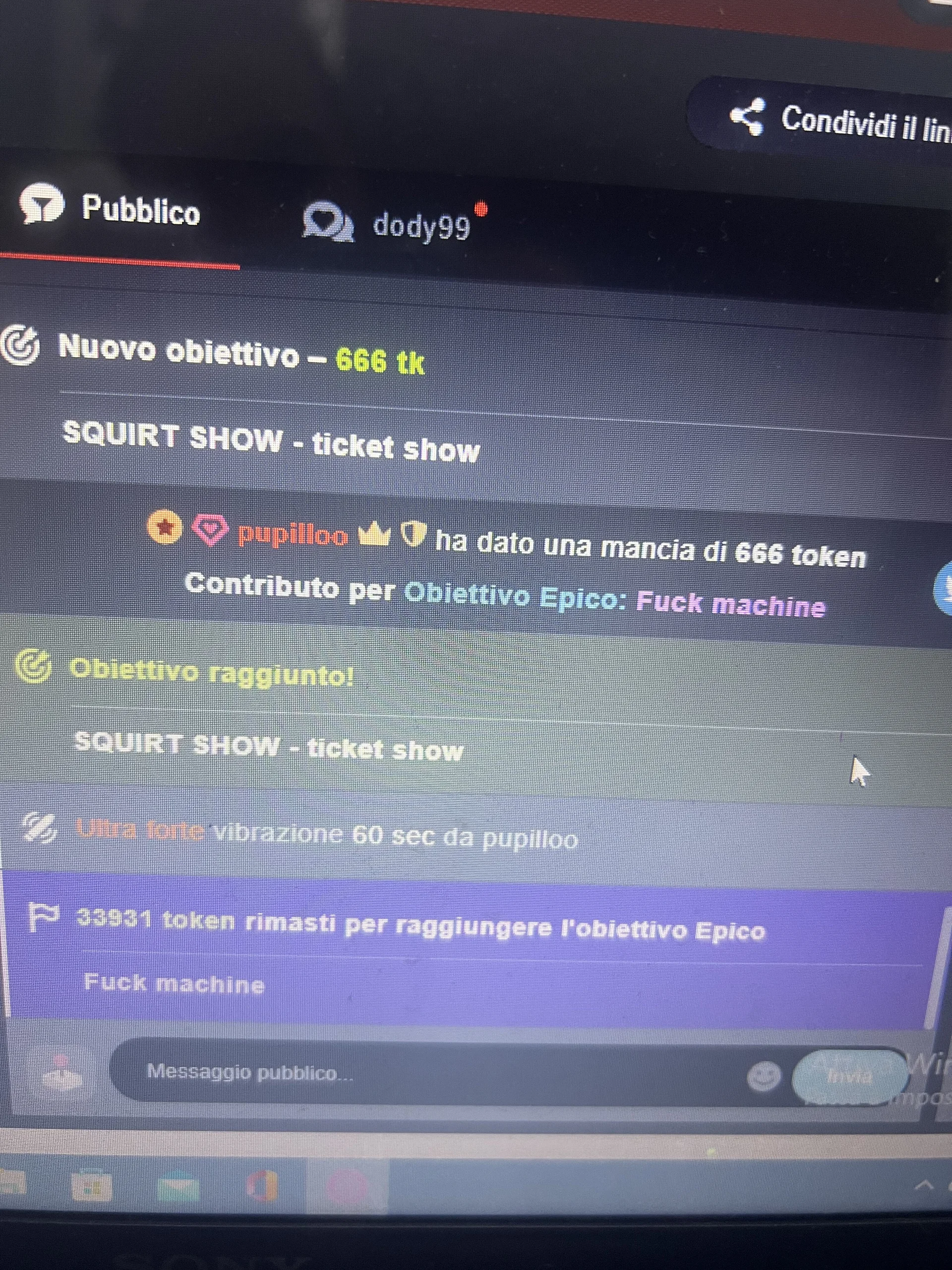
Task: Open pupilloo's user profile from tip message
Action: (293, 536)
